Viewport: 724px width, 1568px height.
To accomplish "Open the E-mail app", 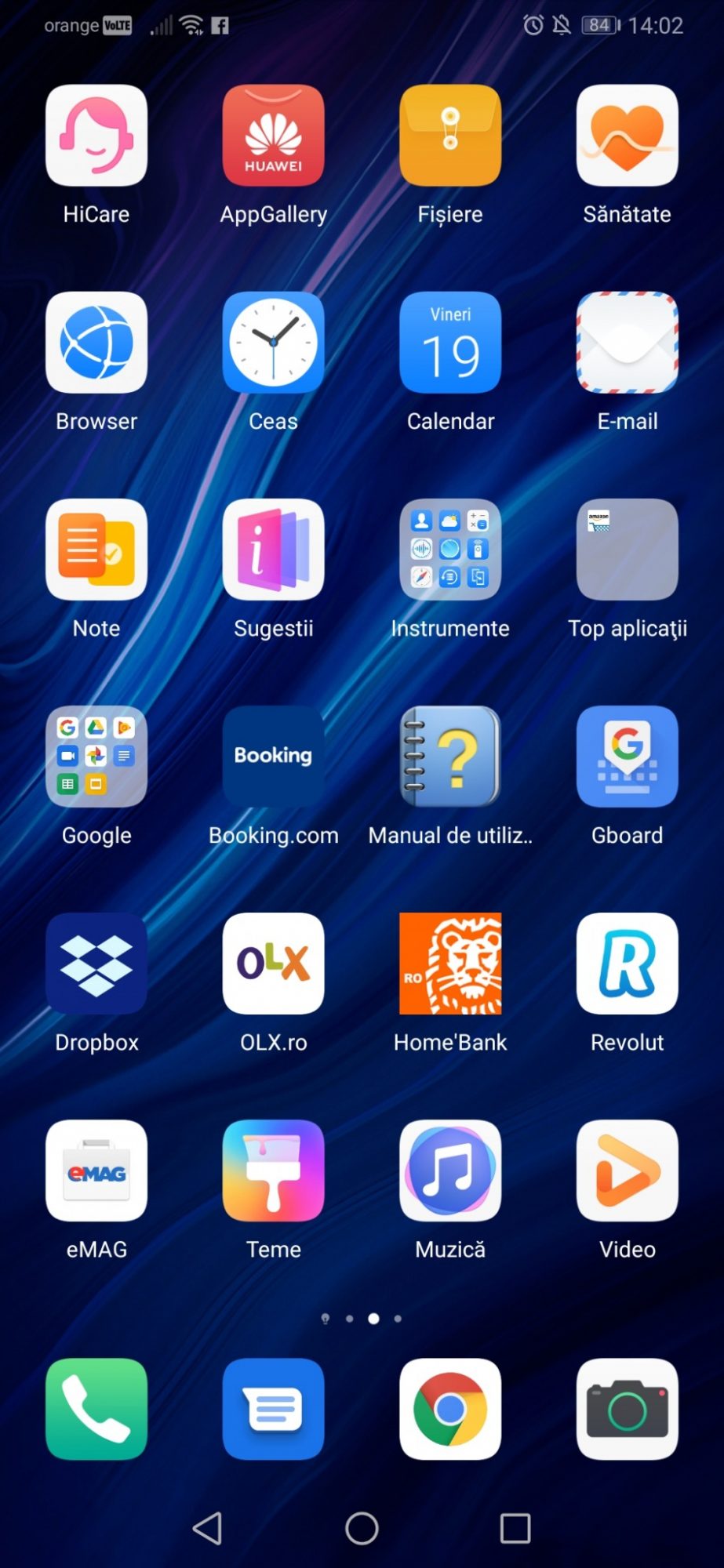I will point(627,343).
